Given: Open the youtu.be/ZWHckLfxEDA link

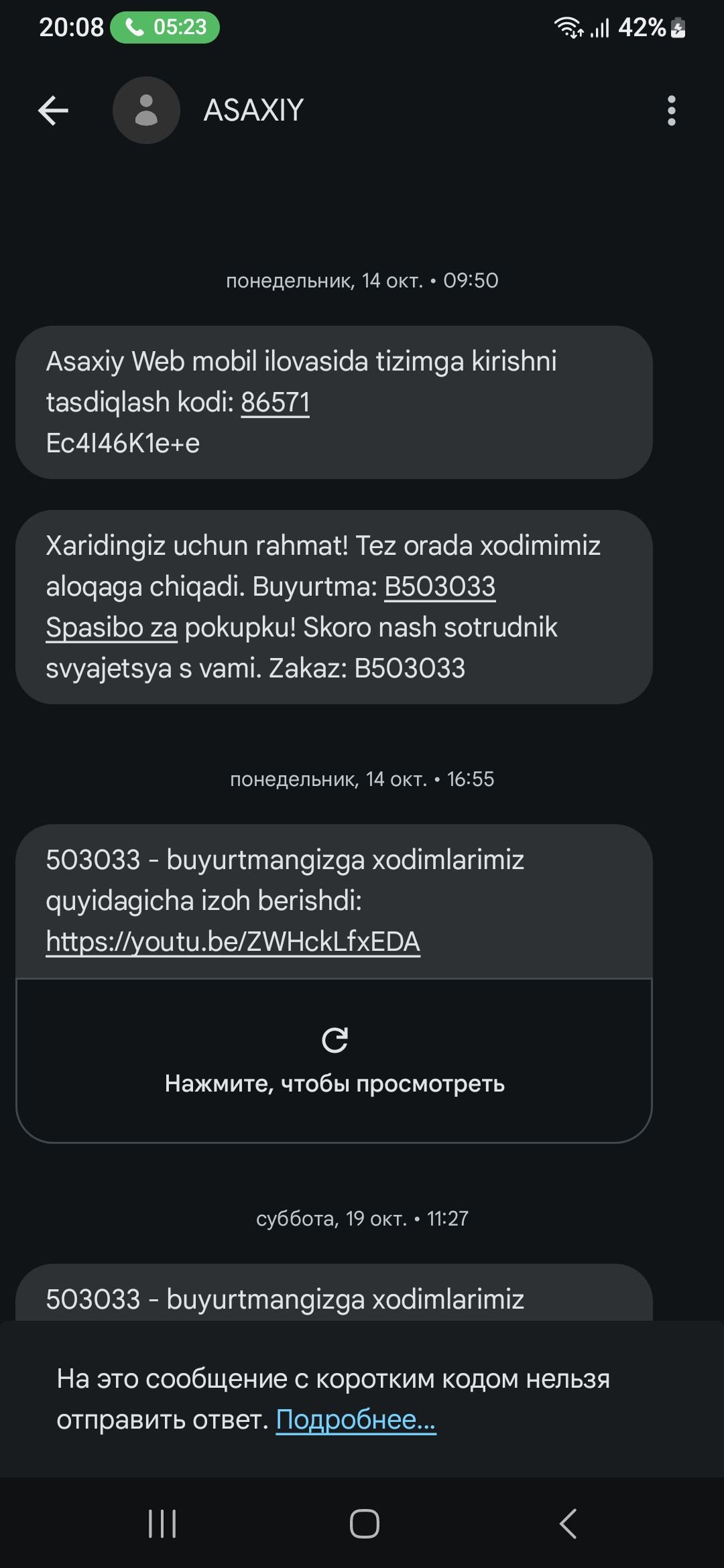Looking at the screenshot, I should (x=233, y=941).
